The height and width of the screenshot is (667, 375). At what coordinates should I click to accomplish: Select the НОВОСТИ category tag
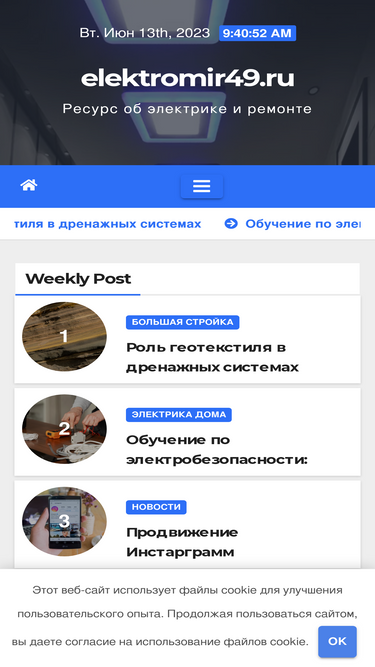pos(156,507)
